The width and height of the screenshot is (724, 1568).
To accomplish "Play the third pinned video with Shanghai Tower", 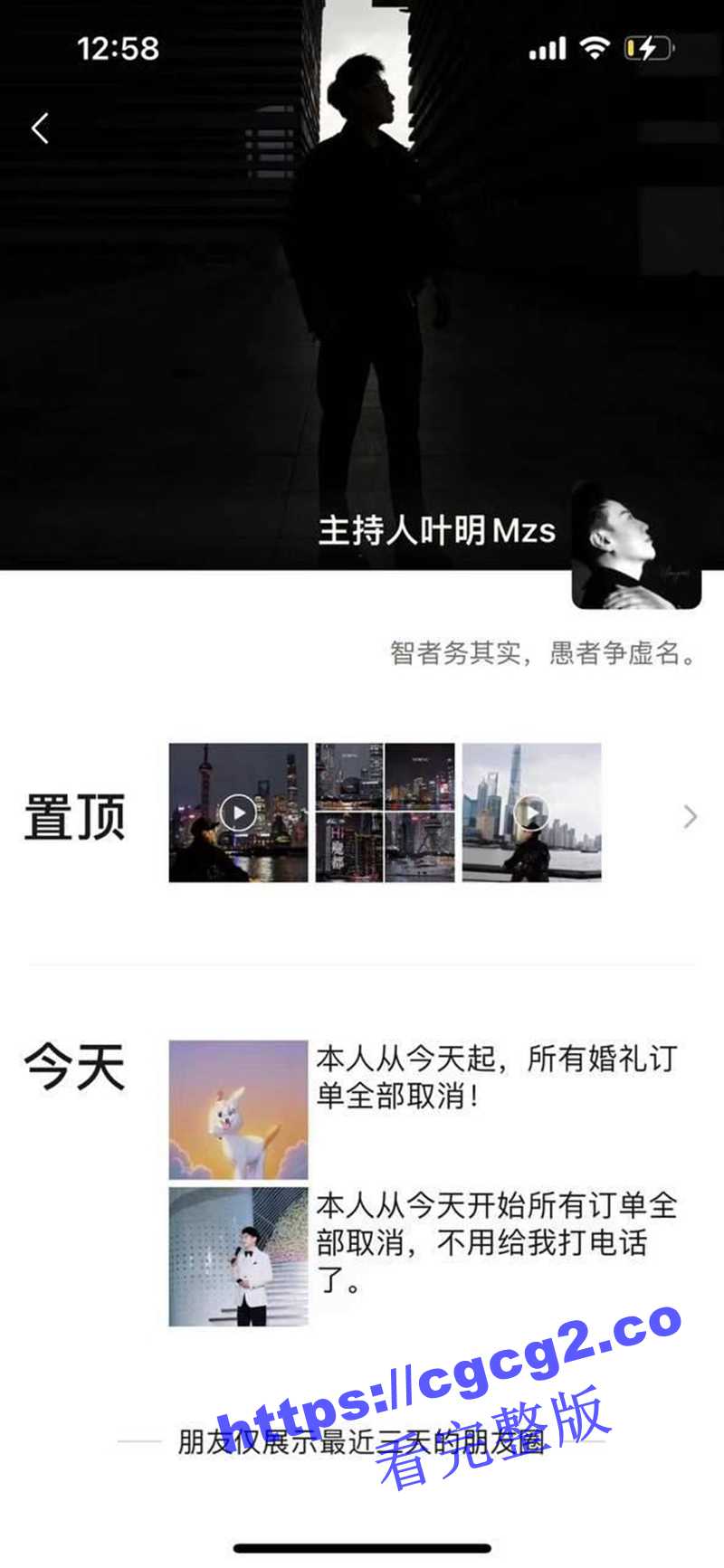I will click(531, 813).
